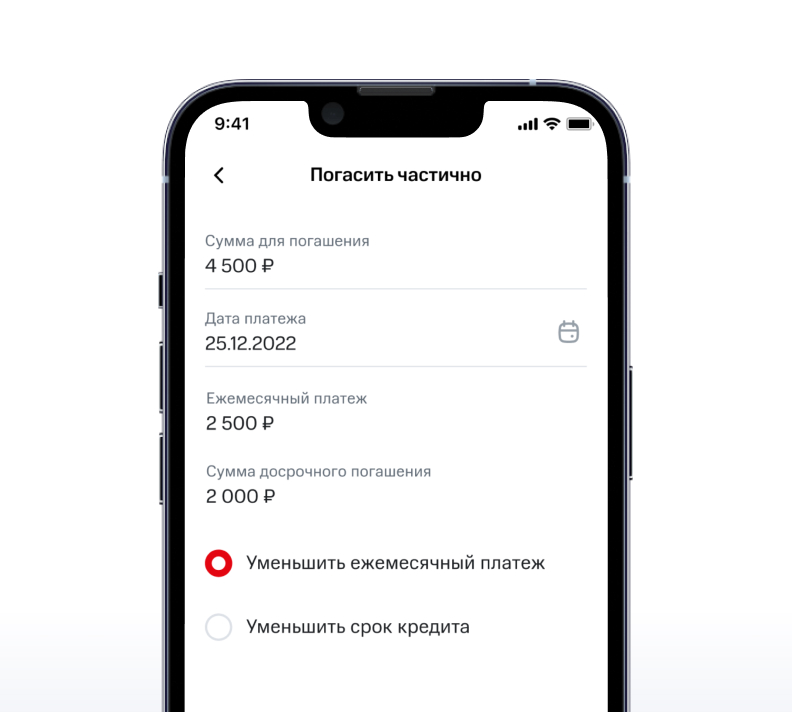Open the calendar date picker icon
The image size is (792, 712).
(x=568, y=332)
